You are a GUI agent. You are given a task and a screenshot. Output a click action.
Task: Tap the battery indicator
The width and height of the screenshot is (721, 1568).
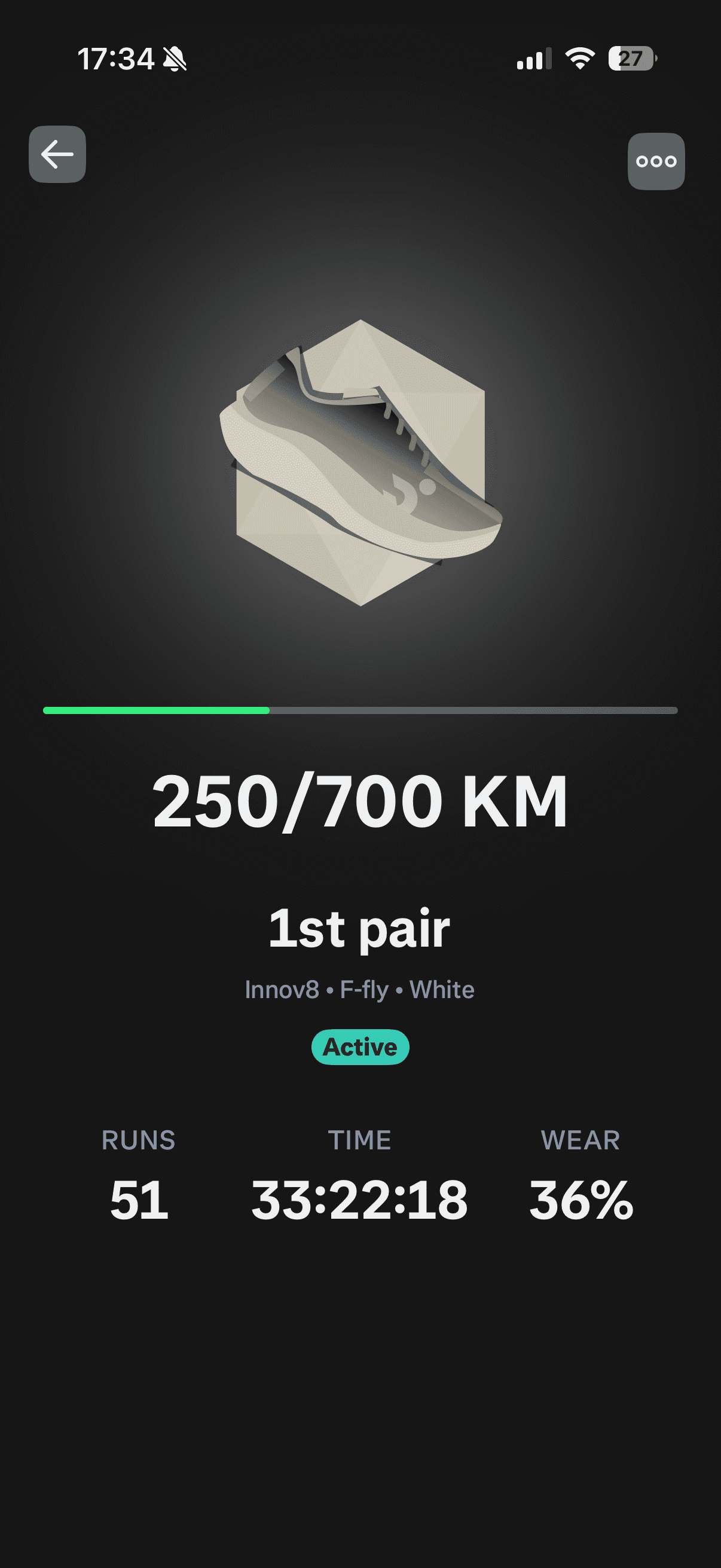[x=630, y=58]
